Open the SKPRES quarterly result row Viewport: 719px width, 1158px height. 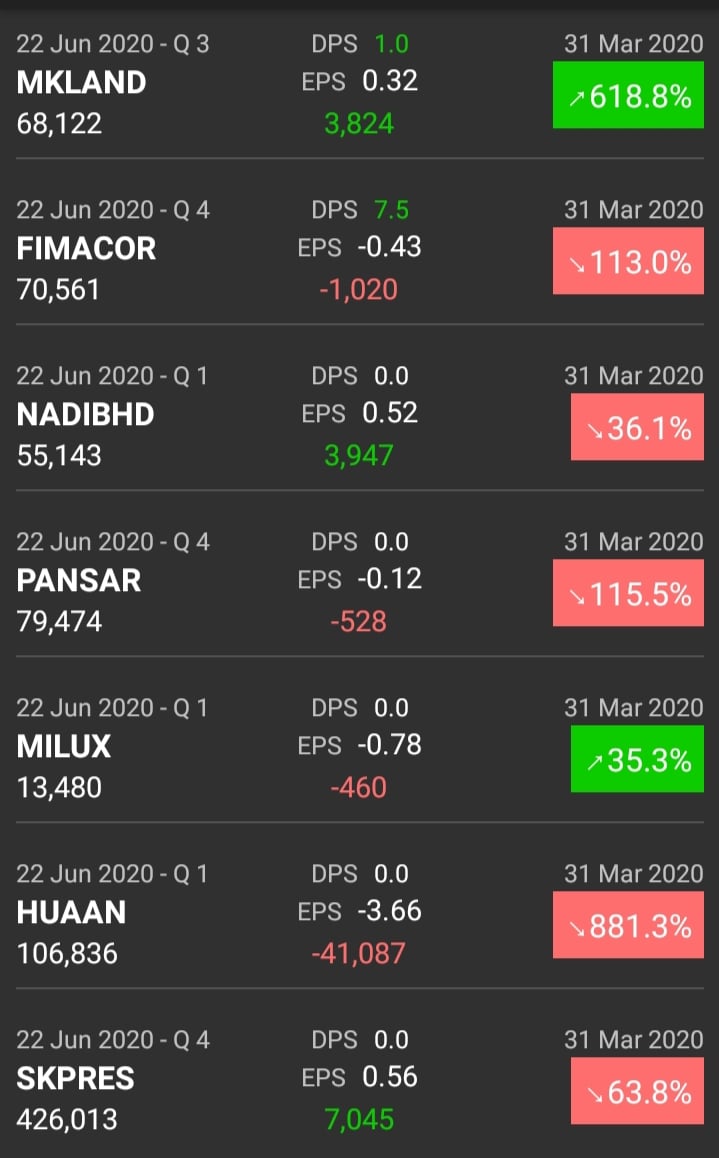tap(76, 1078)
